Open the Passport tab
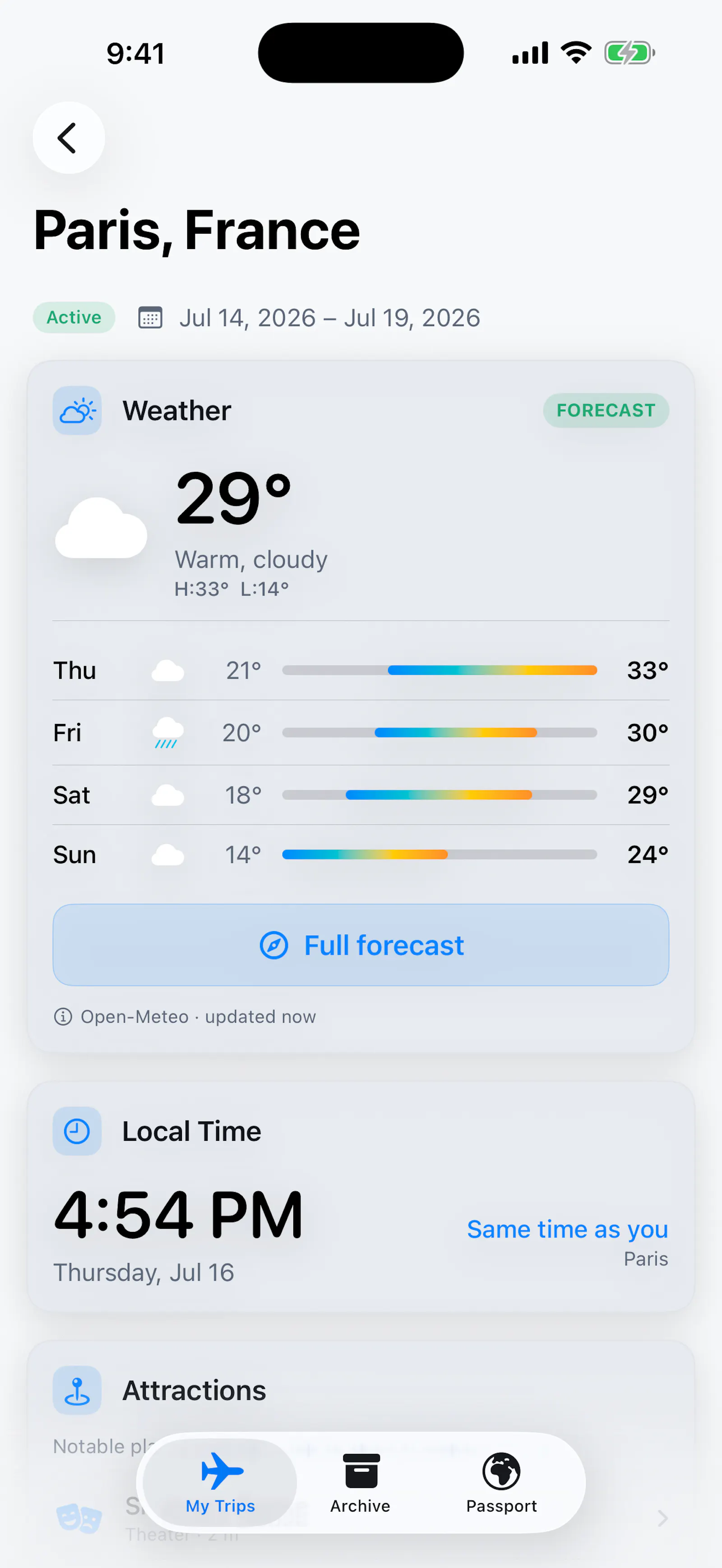722x1568 pixels. click(x=501, y=1483)
